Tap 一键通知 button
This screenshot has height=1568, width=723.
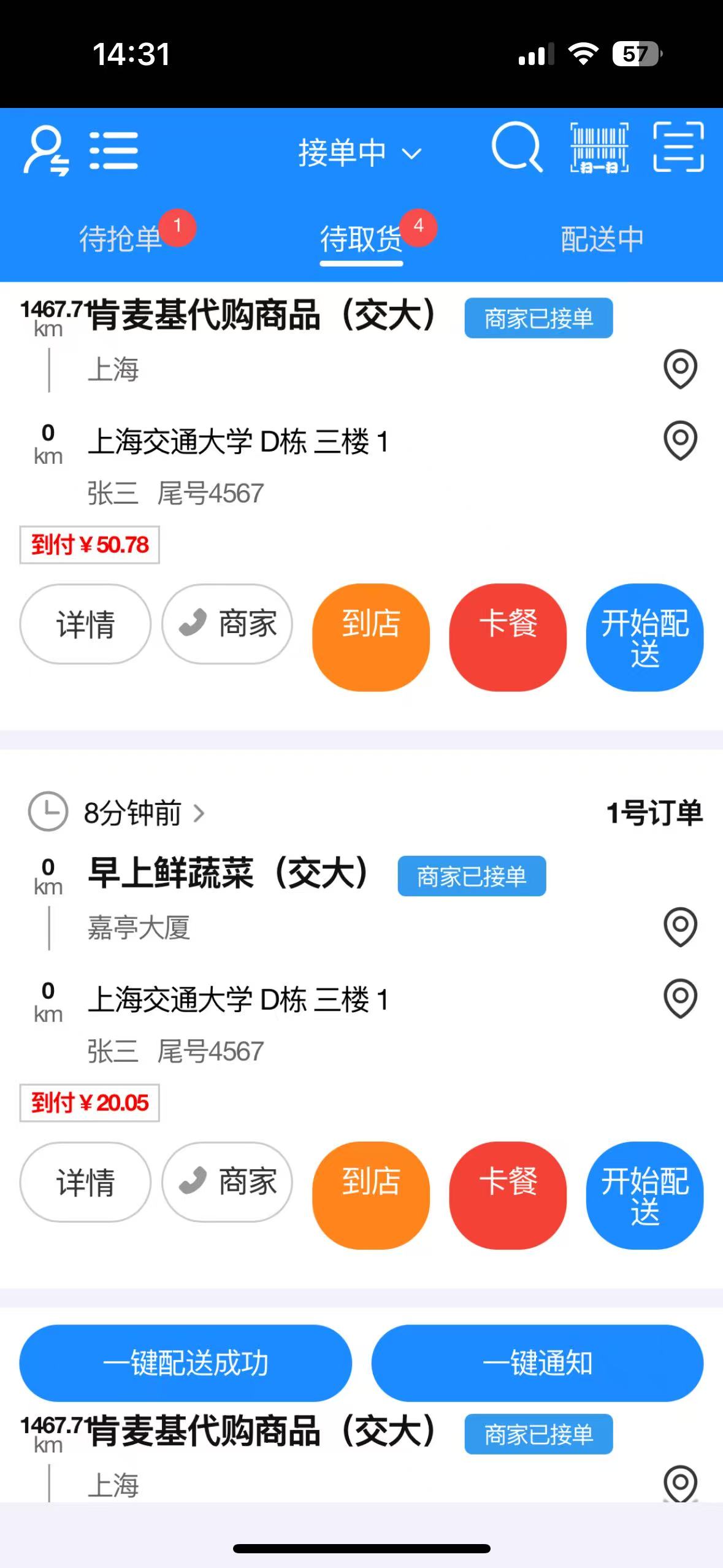(537, 1363)
